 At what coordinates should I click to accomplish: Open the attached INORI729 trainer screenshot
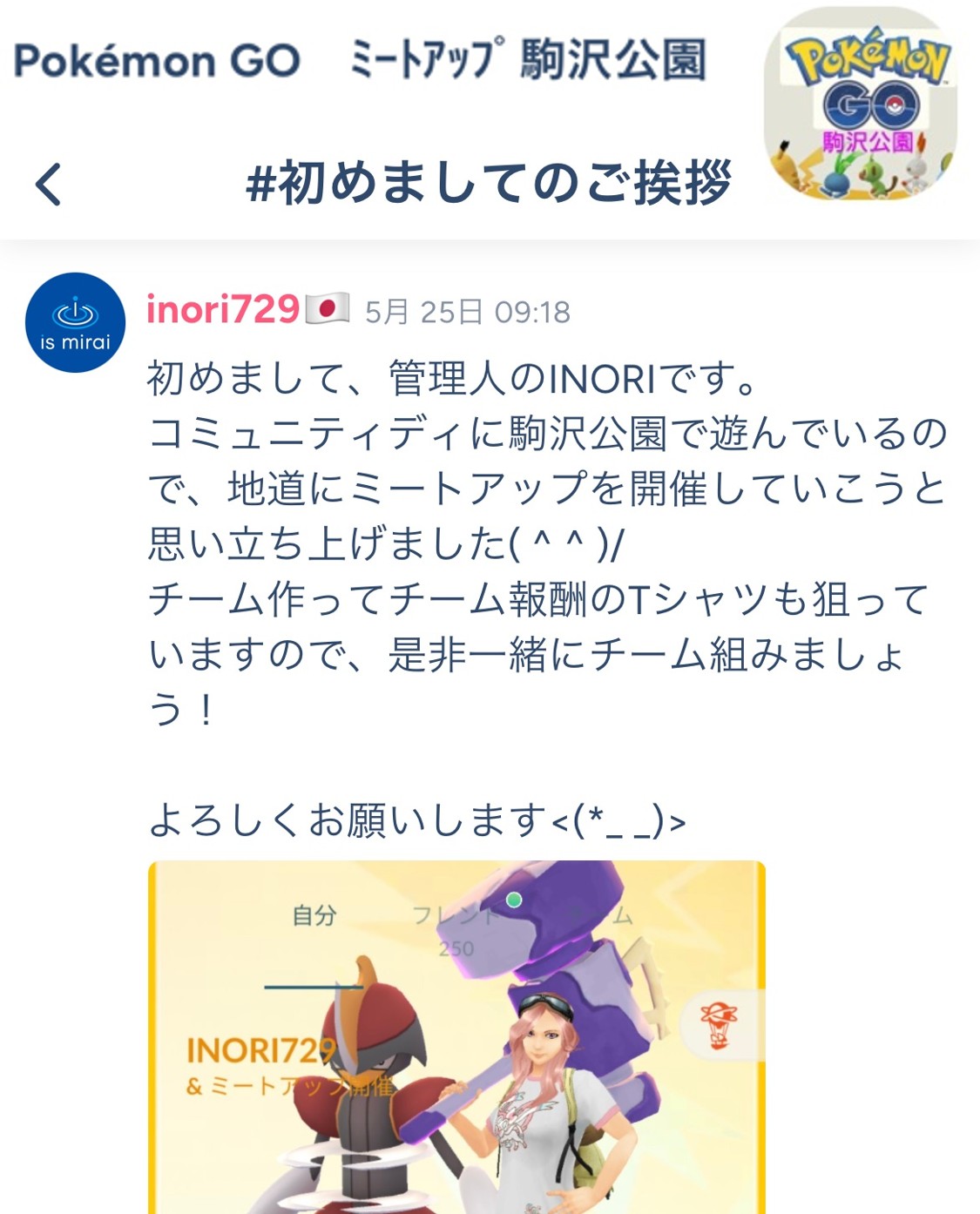click(x=456, y=1036)
